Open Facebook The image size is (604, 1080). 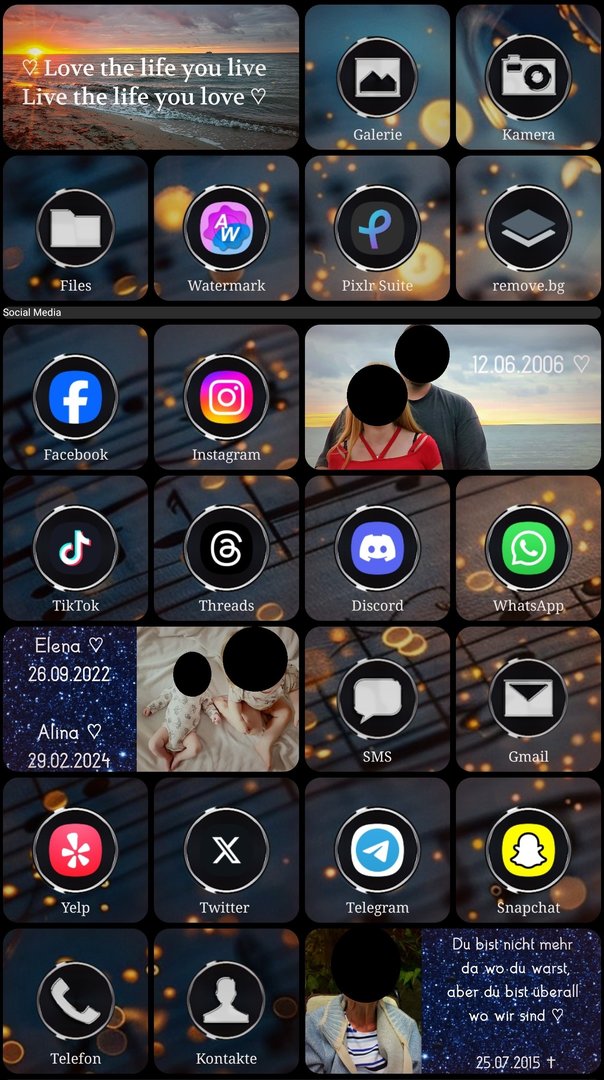(75, 398)
